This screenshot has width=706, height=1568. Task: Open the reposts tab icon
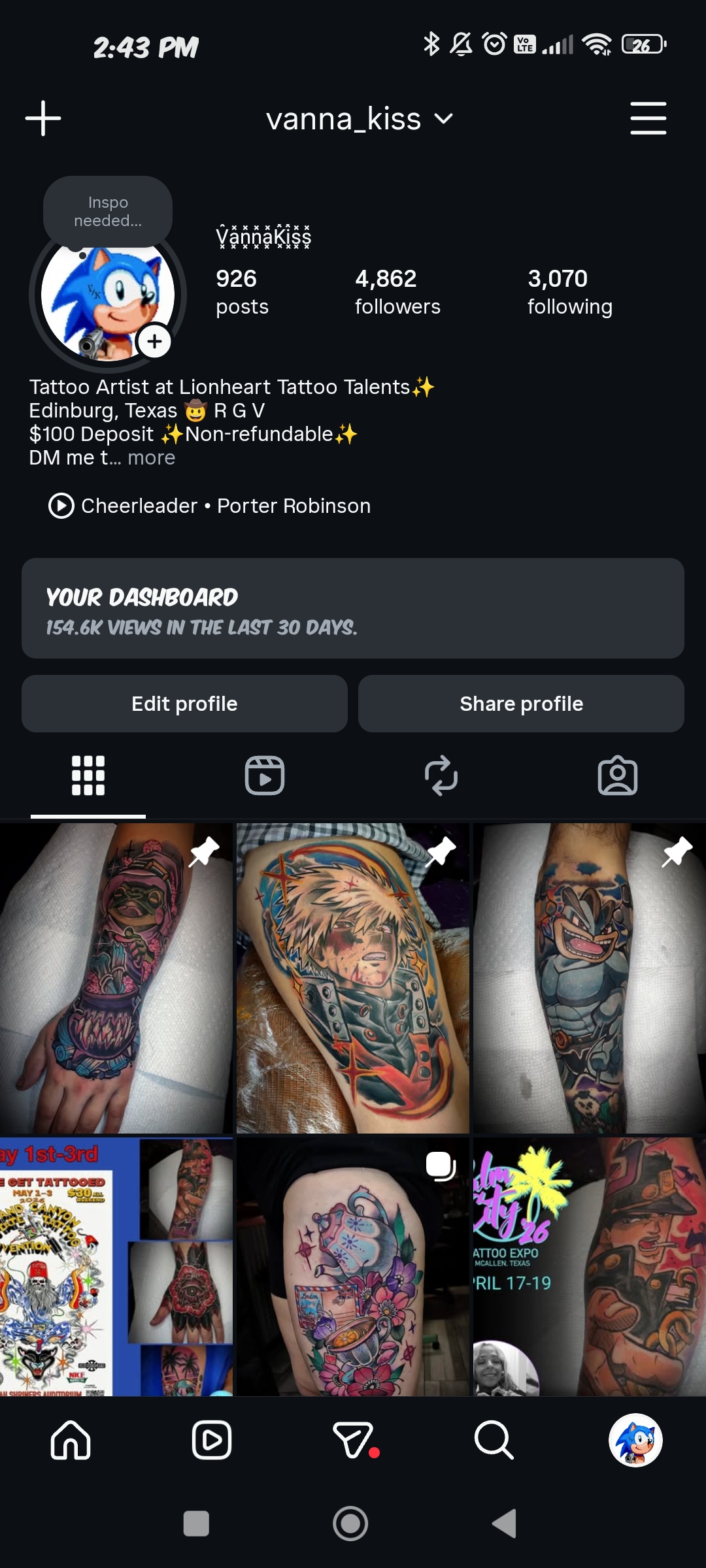[442, 775]
